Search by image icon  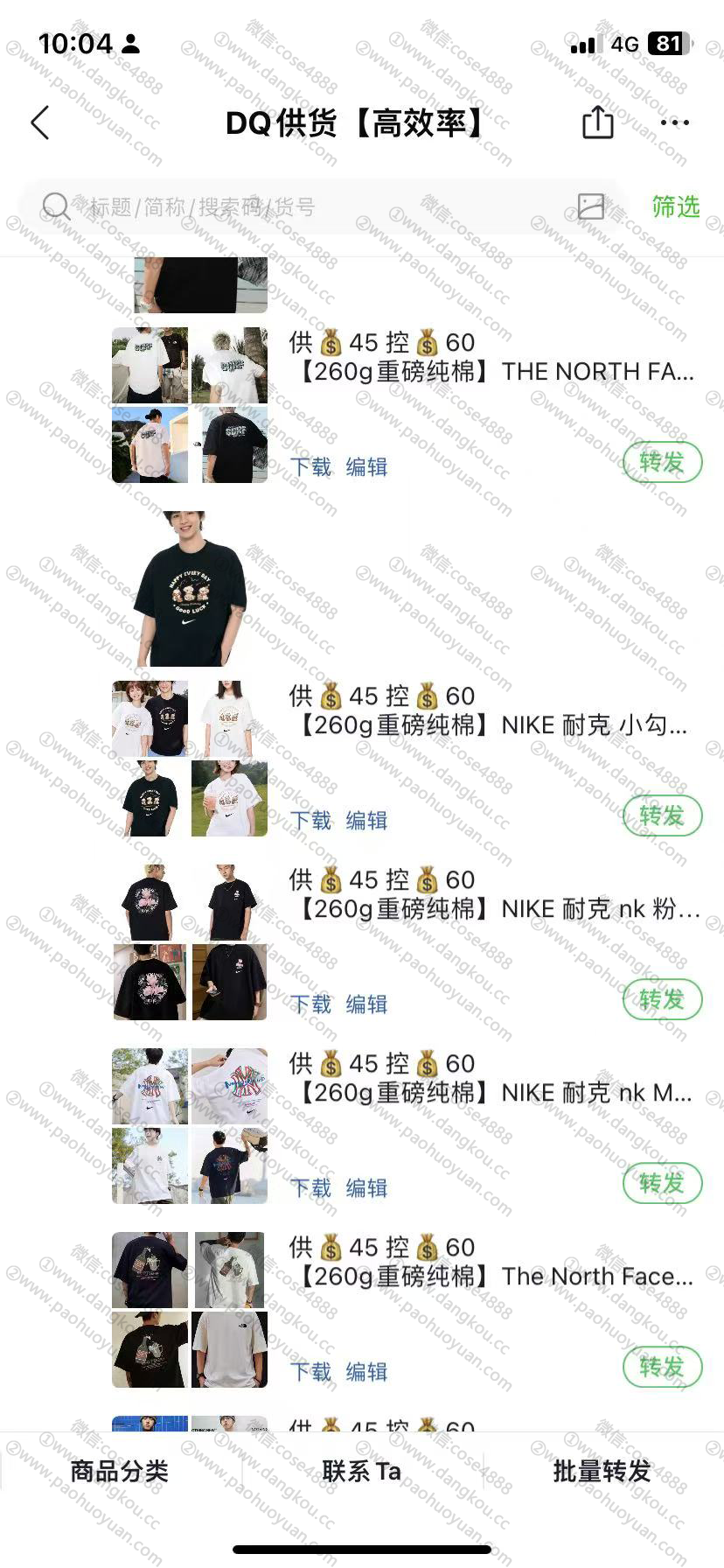591,206
